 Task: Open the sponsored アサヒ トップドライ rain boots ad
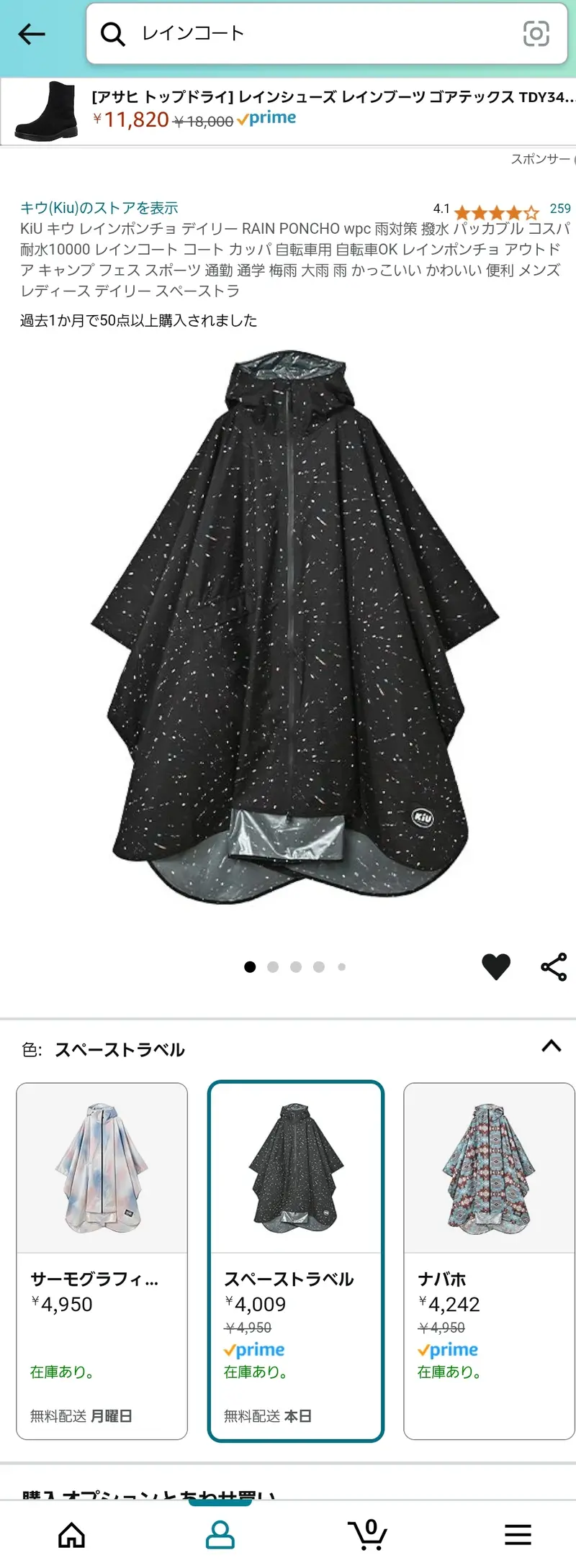(288, 111)
